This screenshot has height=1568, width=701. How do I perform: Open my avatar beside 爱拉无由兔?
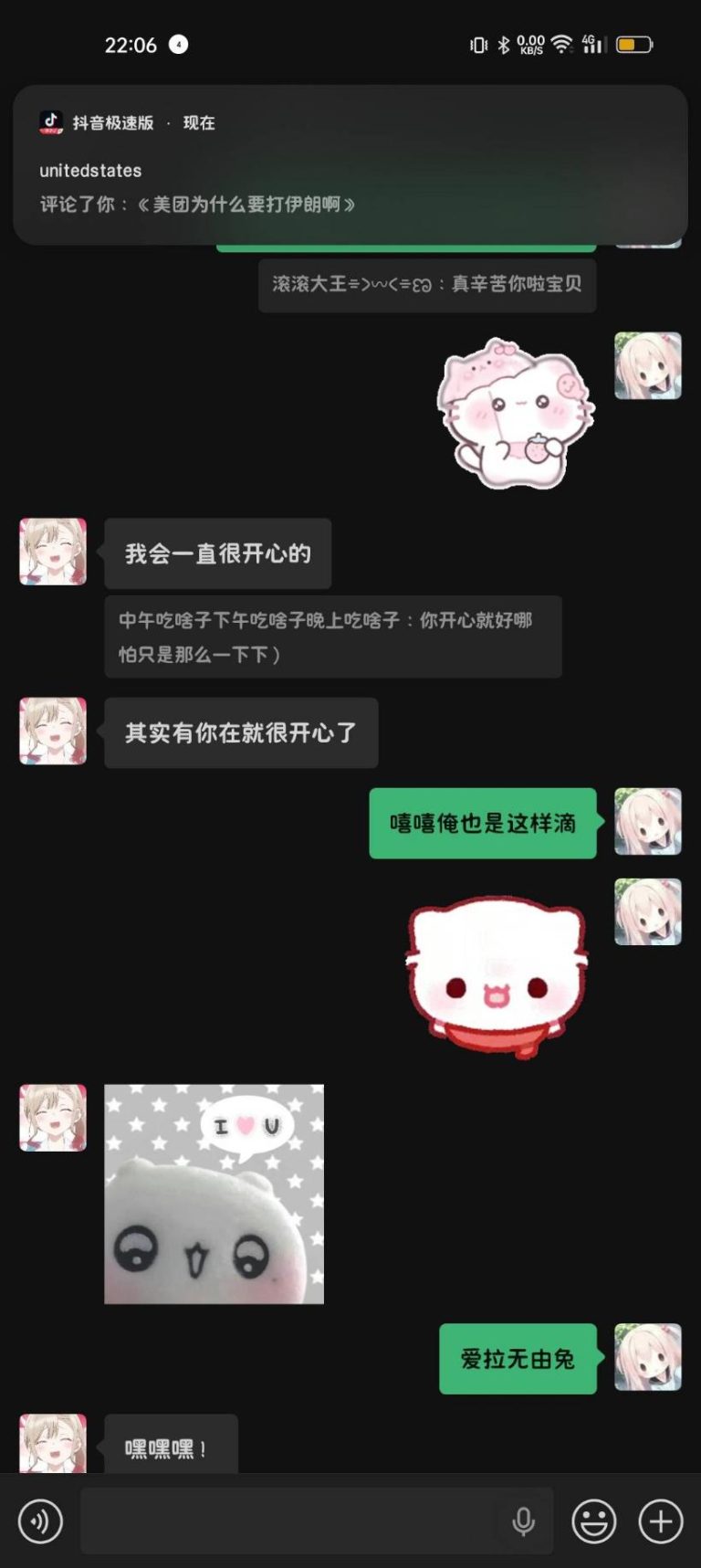pos(647,1357)
